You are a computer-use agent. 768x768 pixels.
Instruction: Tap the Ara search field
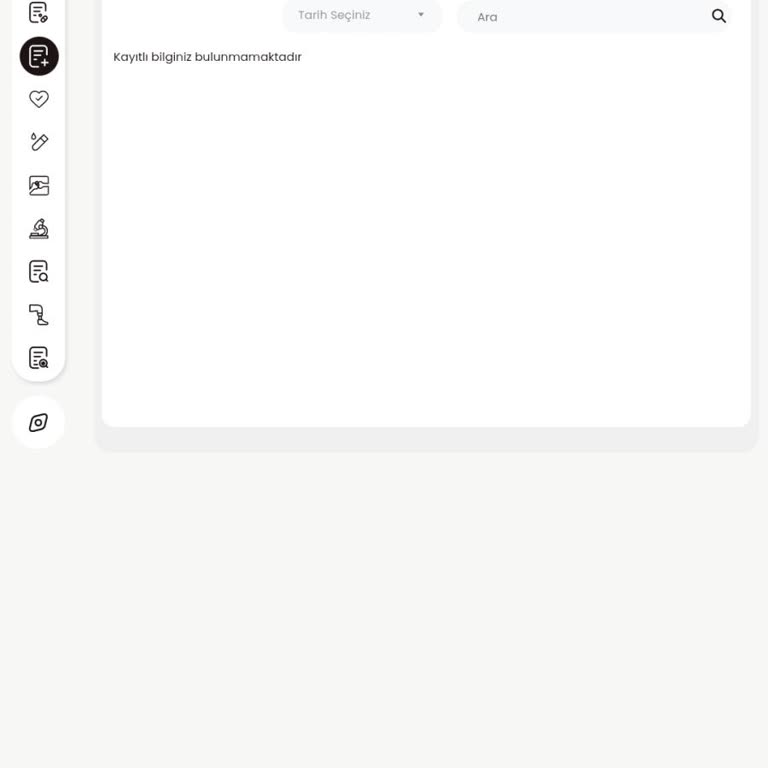point(585,17)
